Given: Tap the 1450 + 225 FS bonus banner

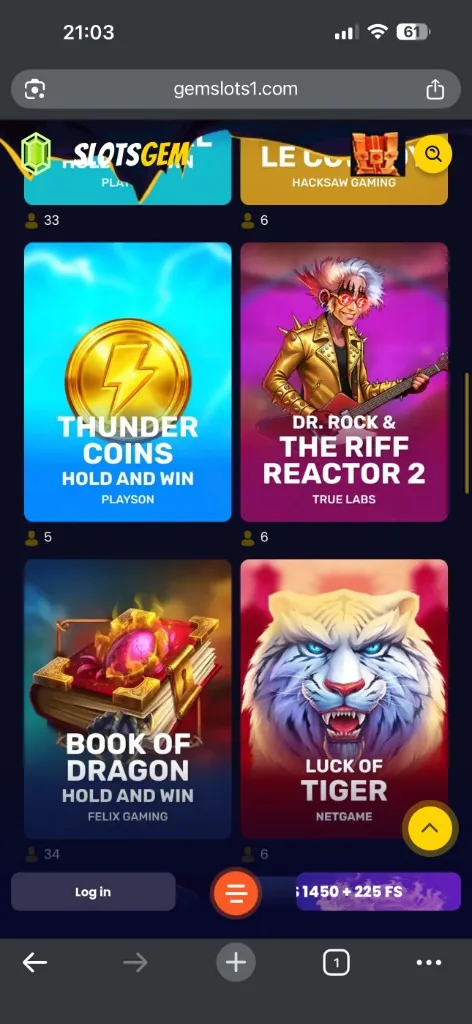Looking at the screenshot, I should tap(379, 891).
